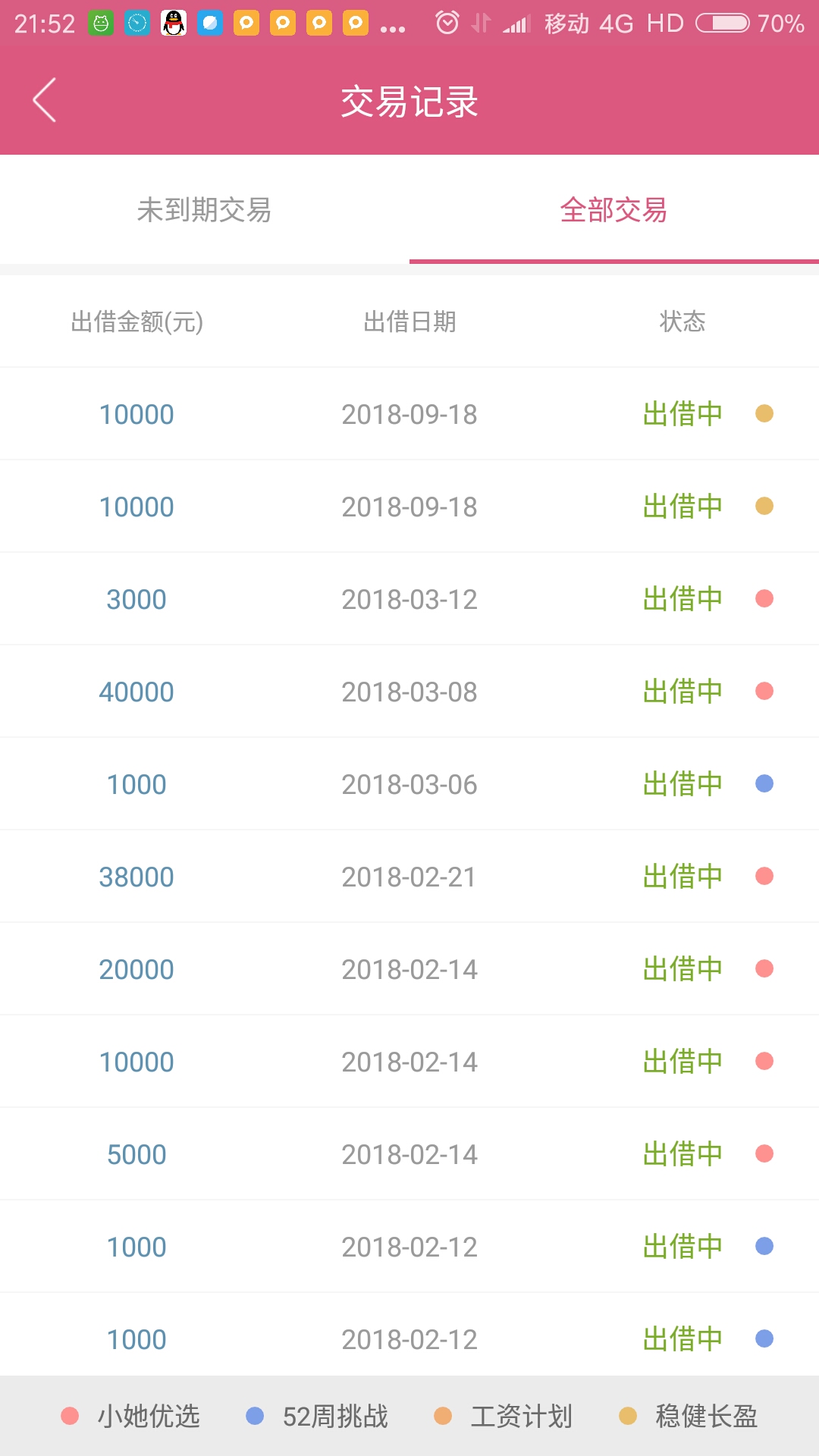Go back from the 交易记录 page
819x1456 pixels.
coord(45,100)
